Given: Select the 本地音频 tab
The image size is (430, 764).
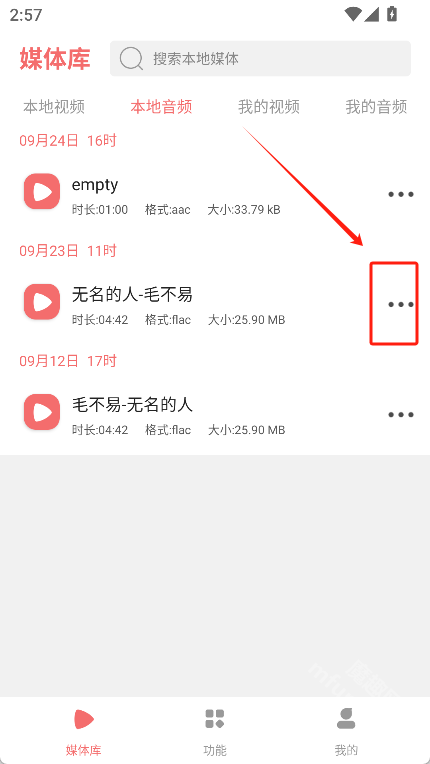Looking at the screenshot, I should coord(161,107).
